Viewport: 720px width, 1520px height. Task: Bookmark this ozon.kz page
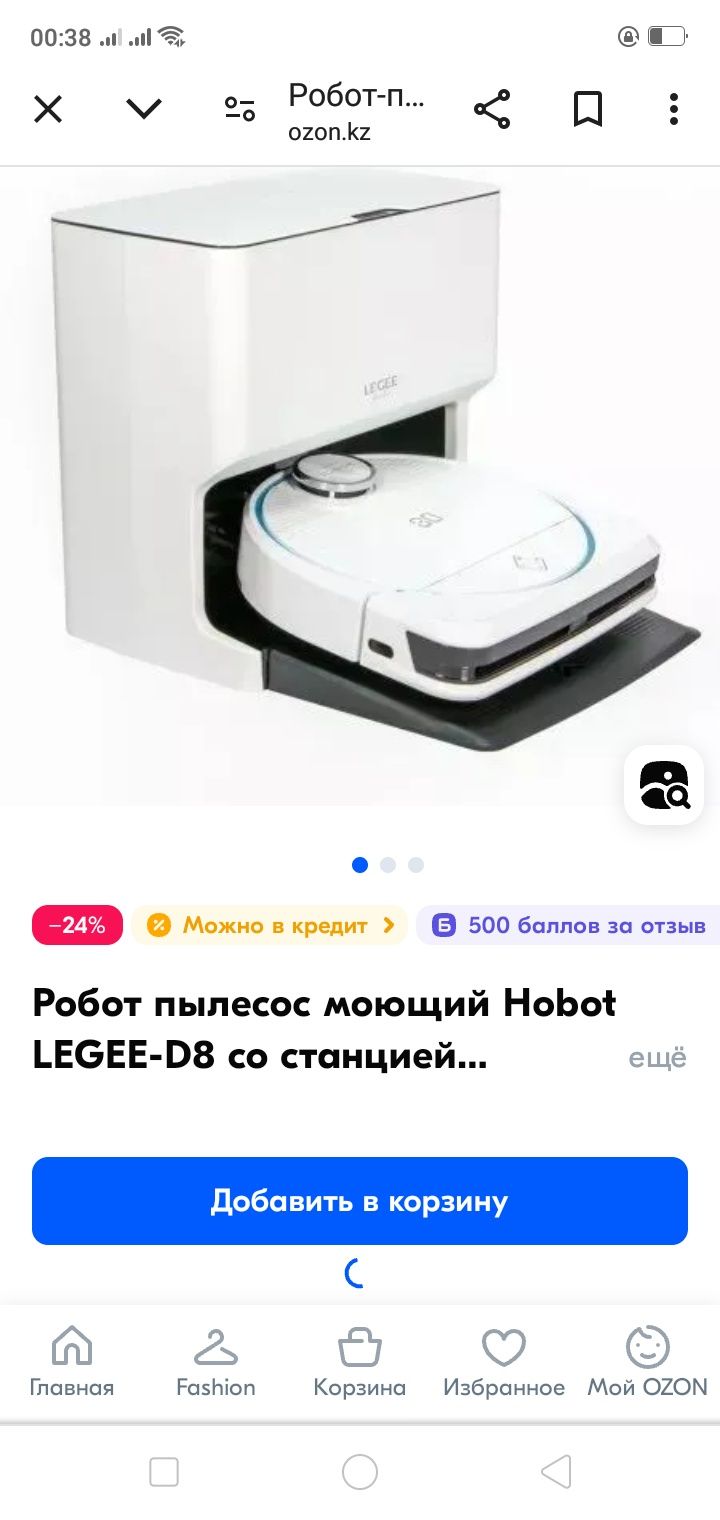point(588,108)
